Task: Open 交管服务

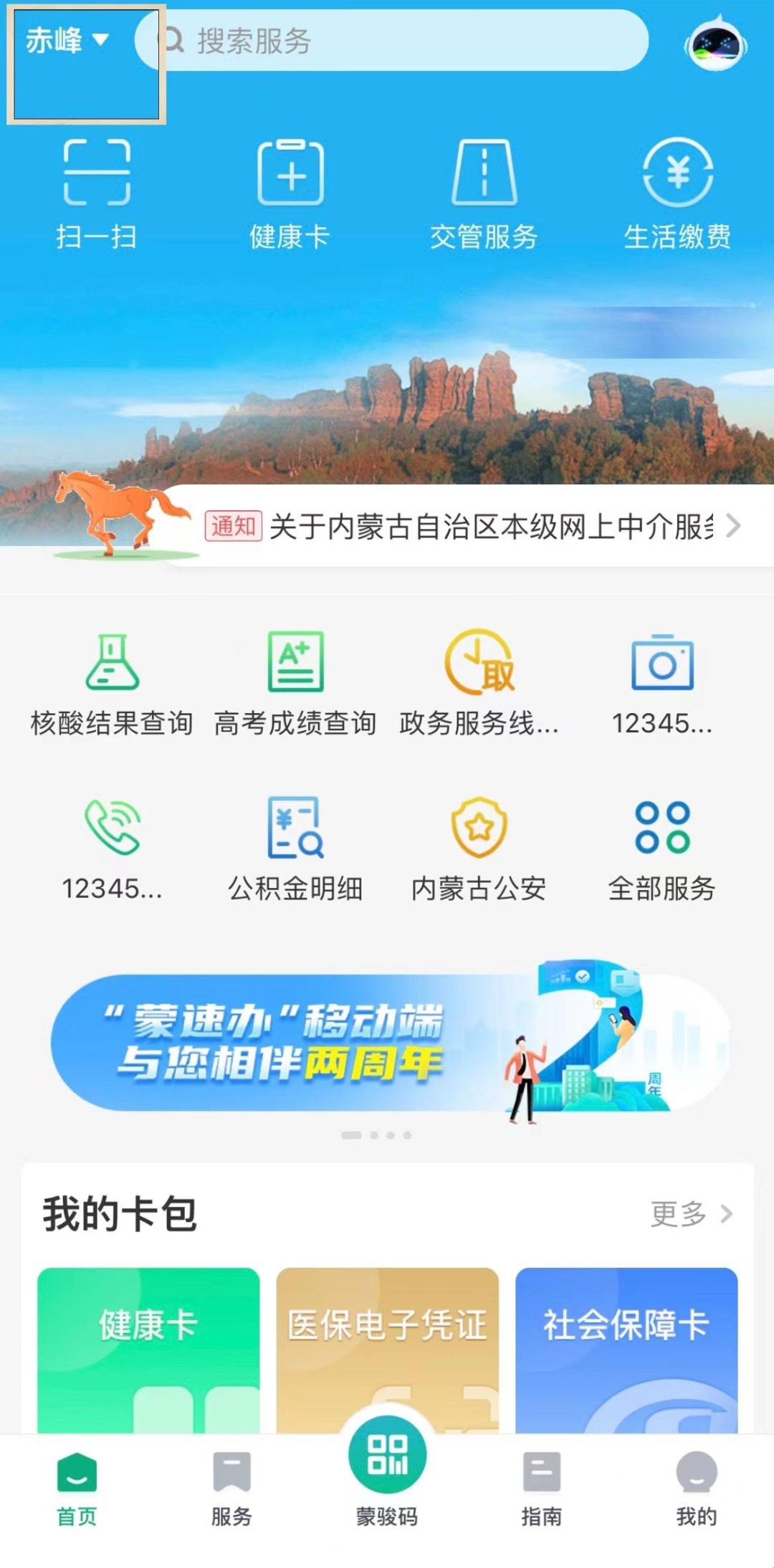Action: [484, 193]
